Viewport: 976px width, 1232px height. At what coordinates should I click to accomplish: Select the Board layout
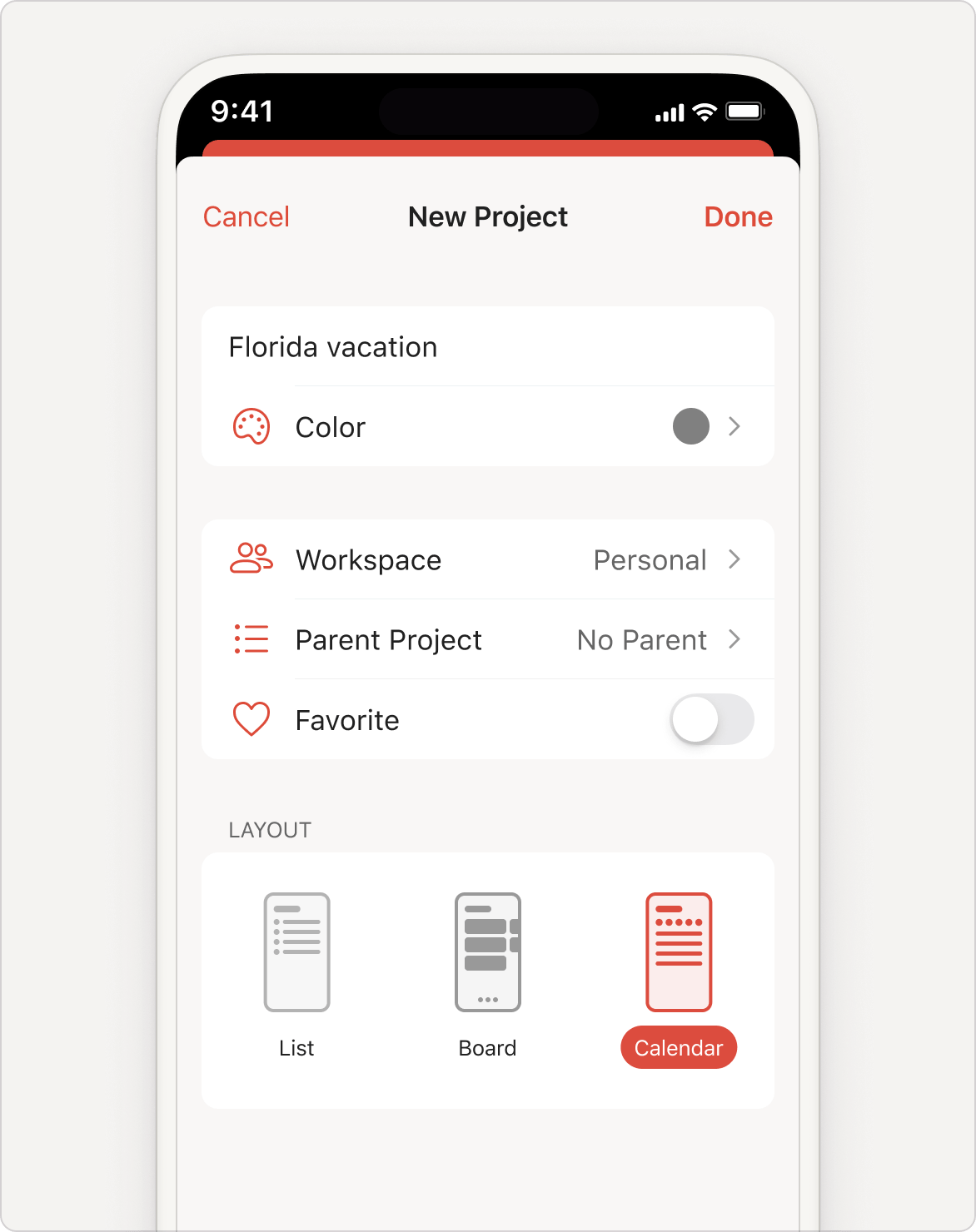tap(488, 971)
